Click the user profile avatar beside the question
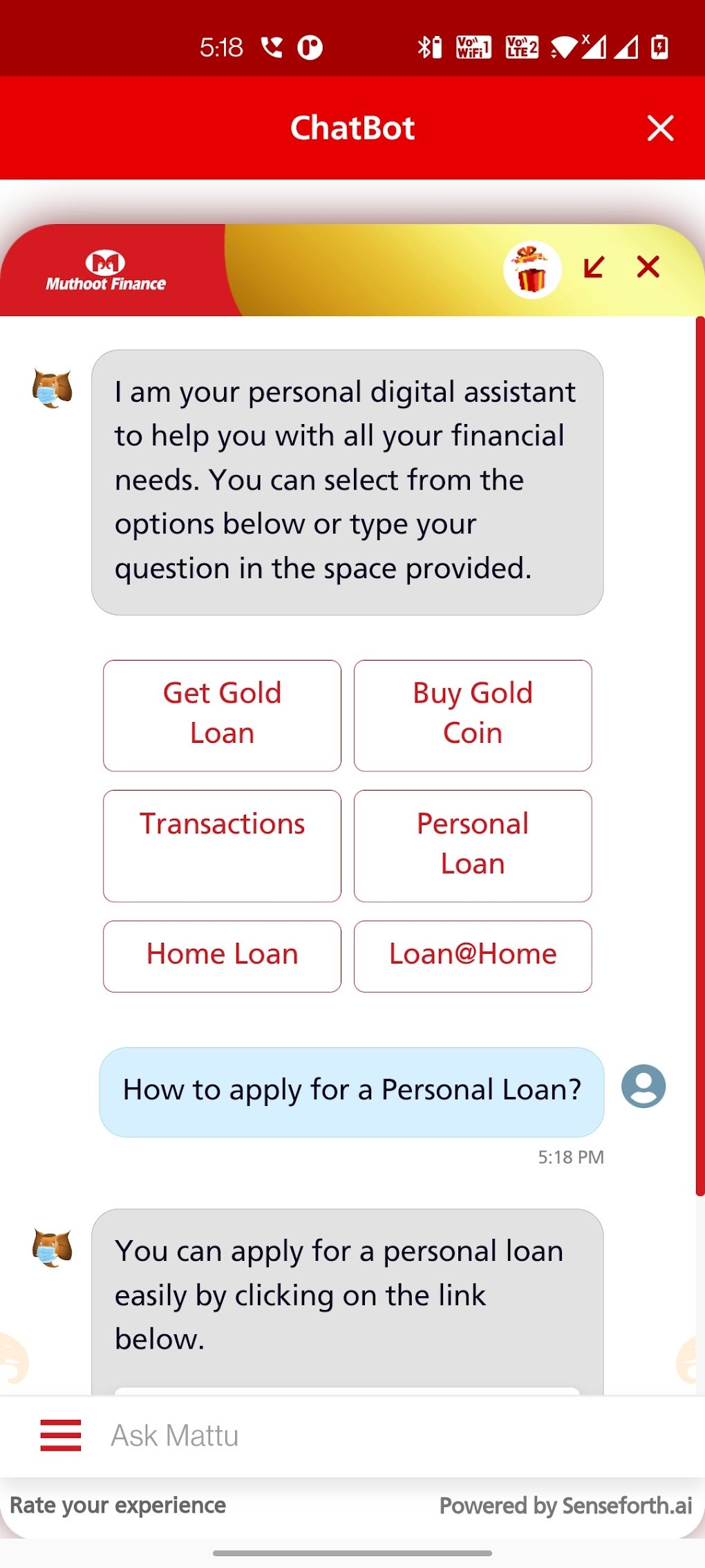The height and width of the screenshot is (1568, 705). 642,1085
